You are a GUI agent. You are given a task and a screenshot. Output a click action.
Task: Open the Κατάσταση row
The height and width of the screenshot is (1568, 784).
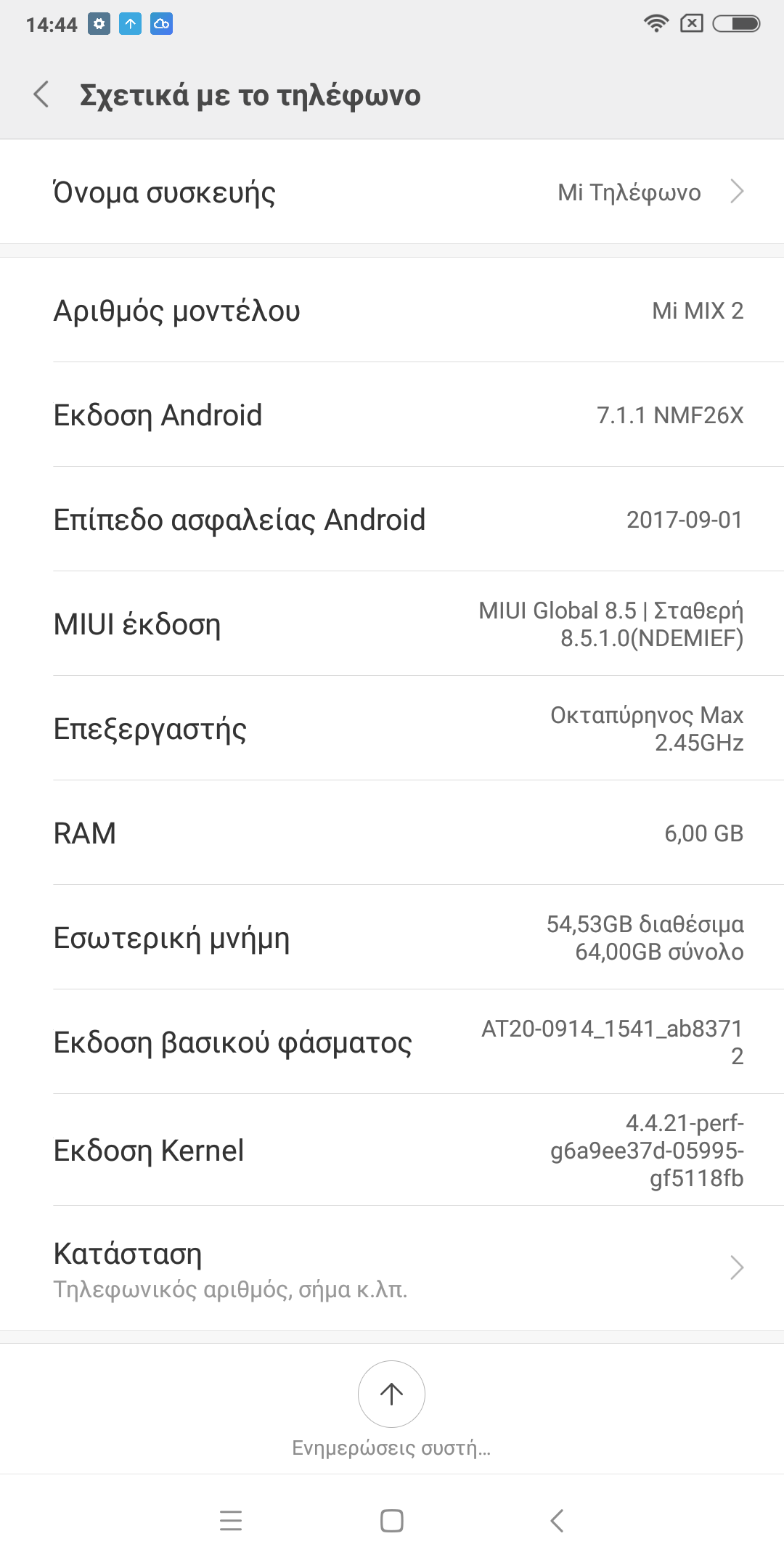coord(392,1267)
